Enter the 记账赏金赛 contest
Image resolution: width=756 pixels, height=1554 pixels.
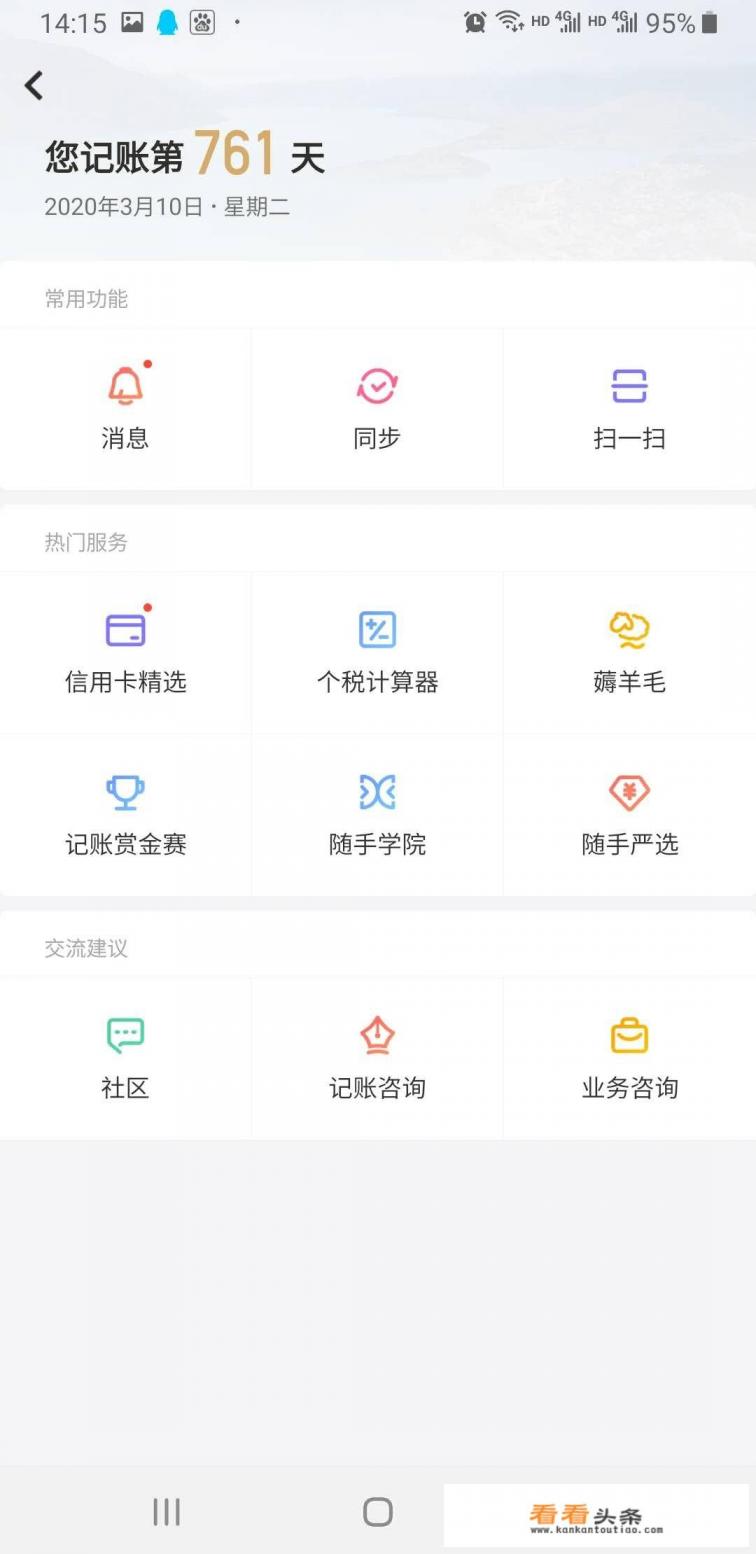125,814
